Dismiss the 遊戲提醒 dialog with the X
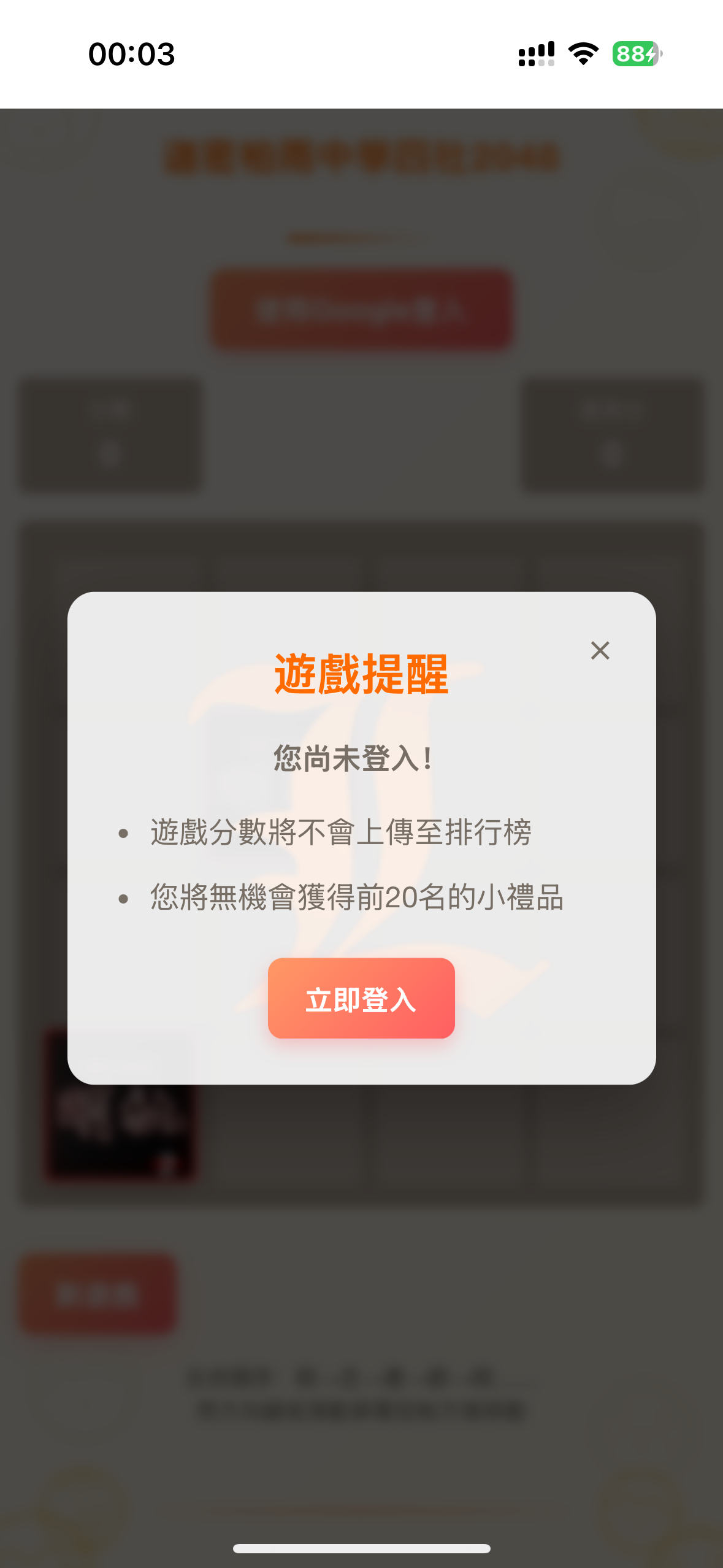723x1568 pixels. point(599,650)
